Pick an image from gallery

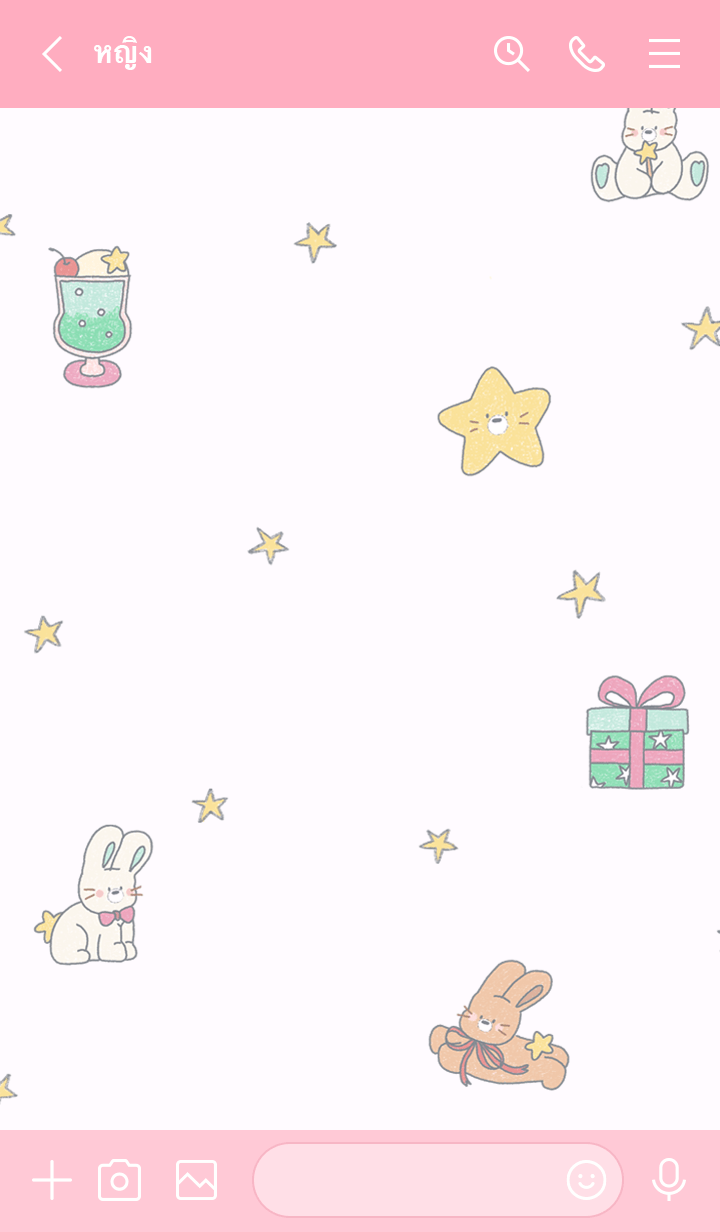pos(196,1180)
